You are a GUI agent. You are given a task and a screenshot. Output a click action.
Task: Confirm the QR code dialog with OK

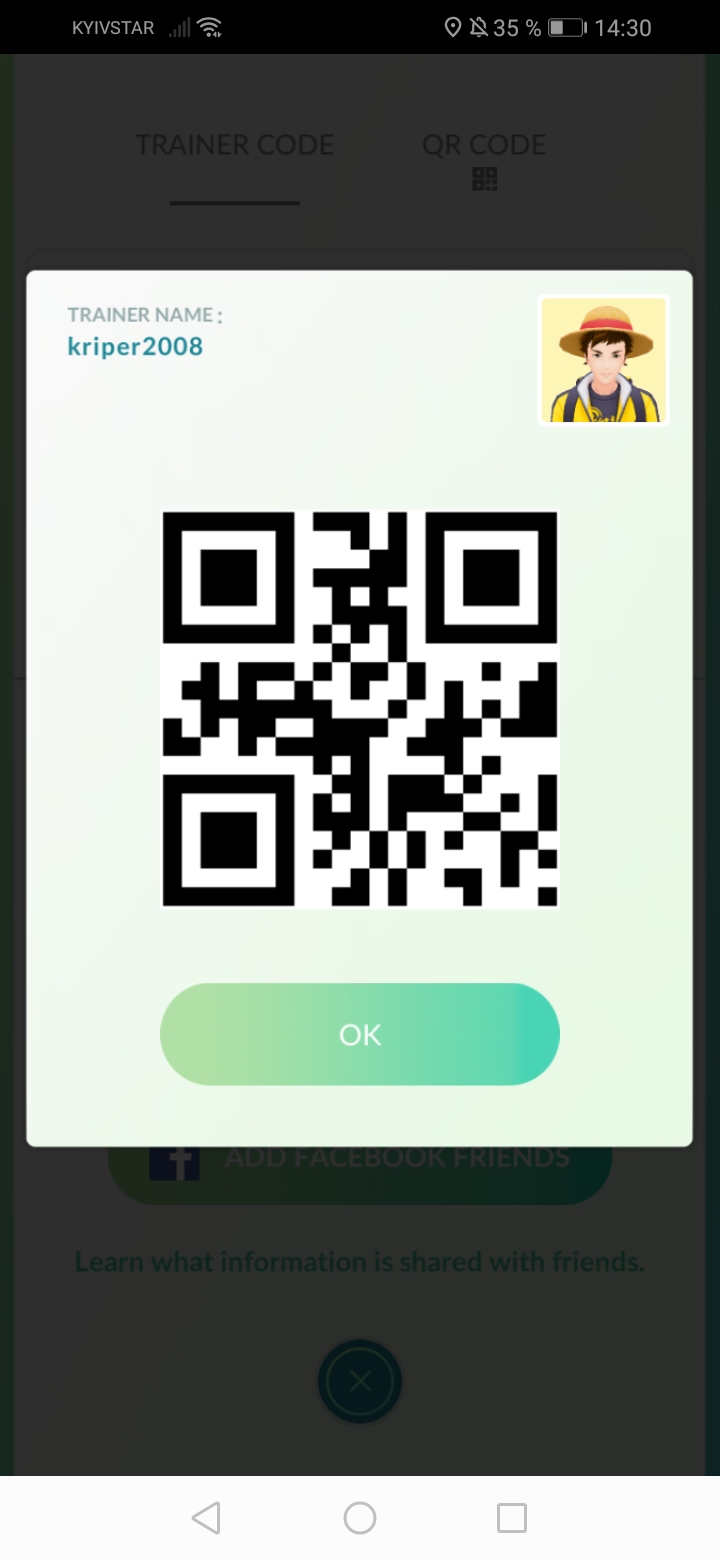[x=360, y=1034]
